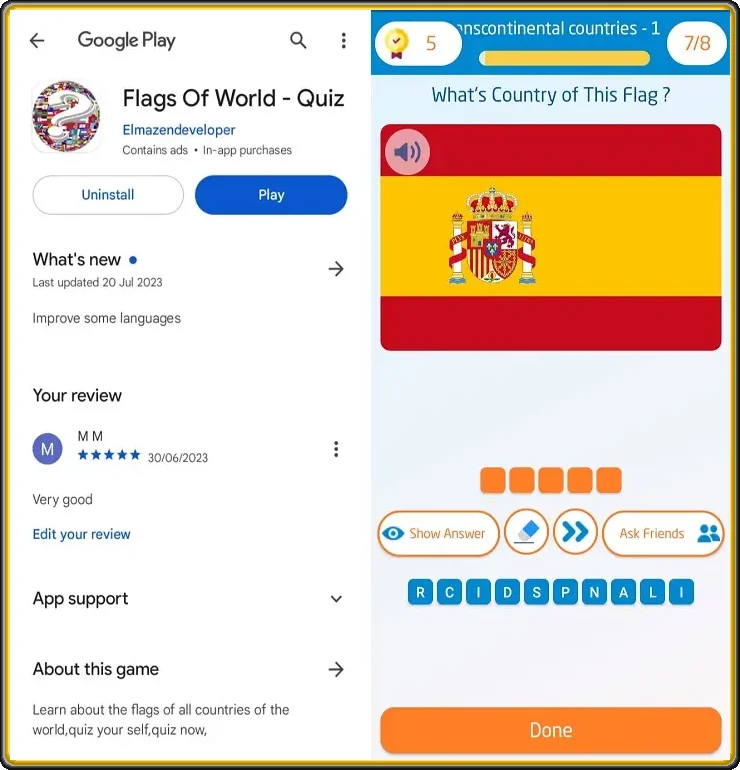Screen dimensions: 740x770
Task: Open the Google Play overflow menu
Action: pyautogui.click(x=343, y=40)
